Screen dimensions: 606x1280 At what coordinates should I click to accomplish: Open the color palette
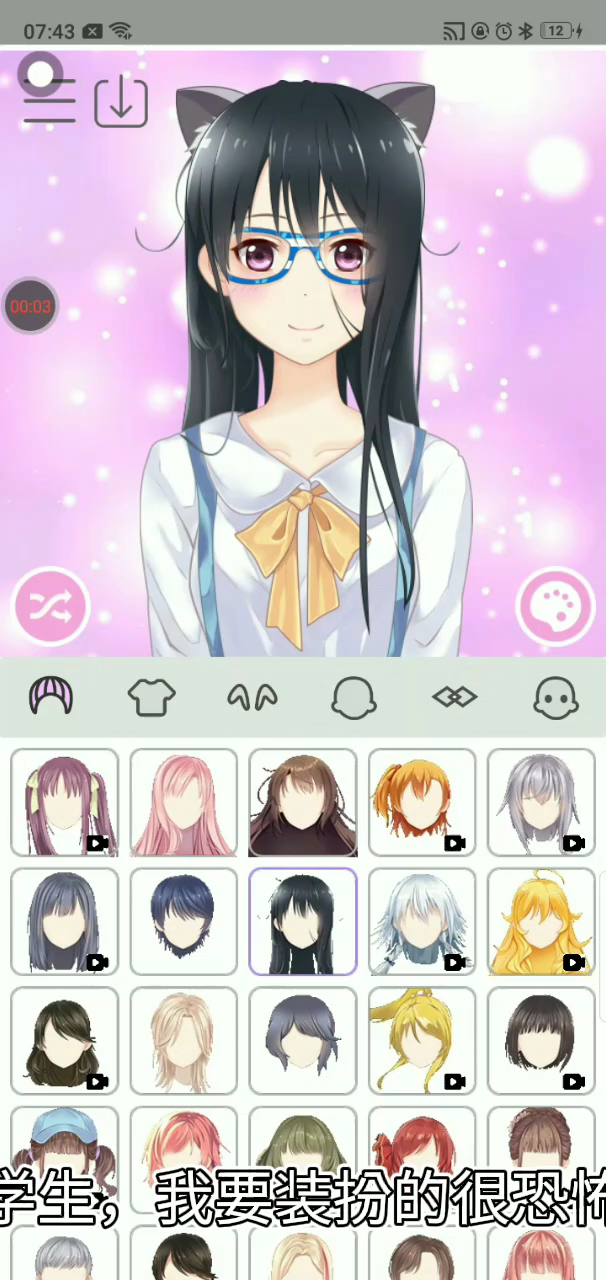[x=555, y=606]
